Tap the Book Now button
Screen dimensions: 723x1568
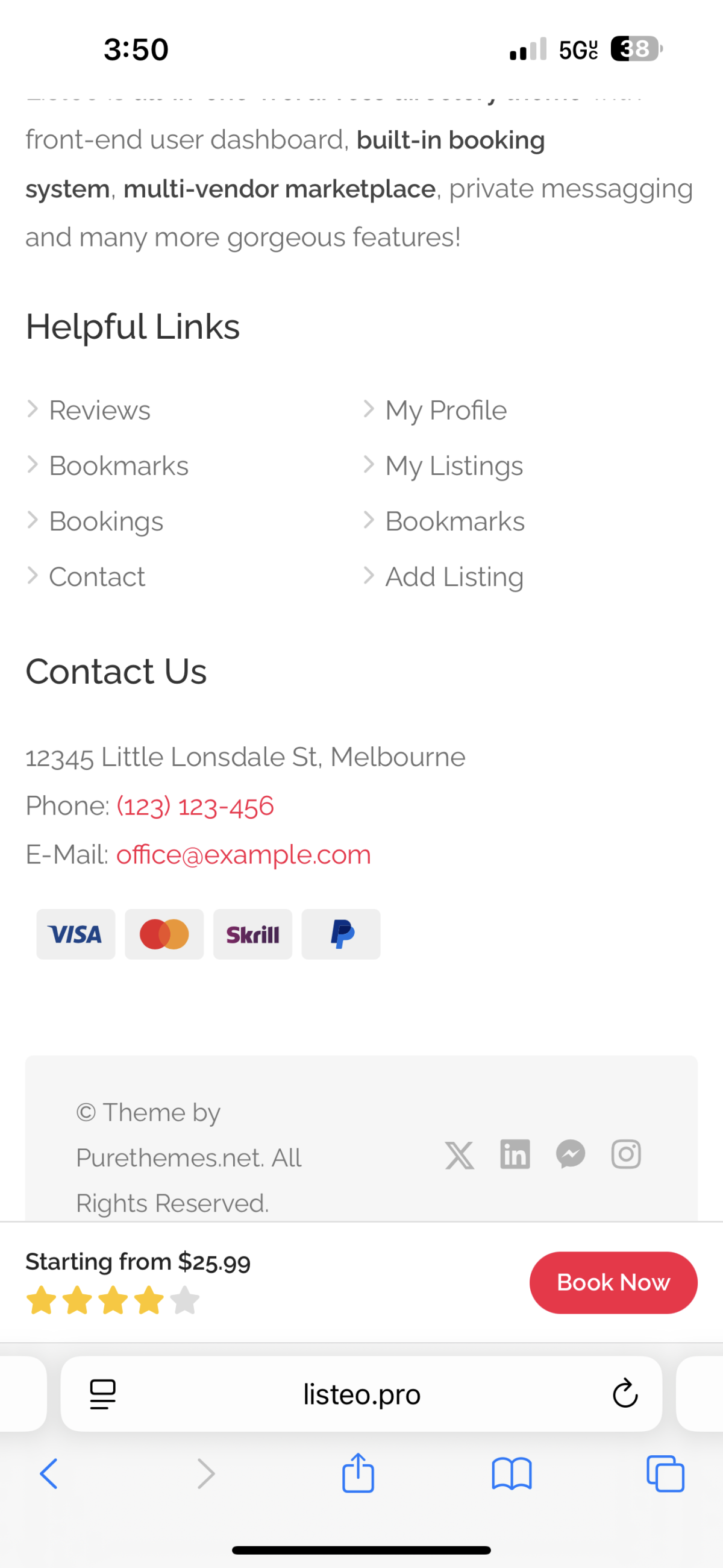[613, 1282]
